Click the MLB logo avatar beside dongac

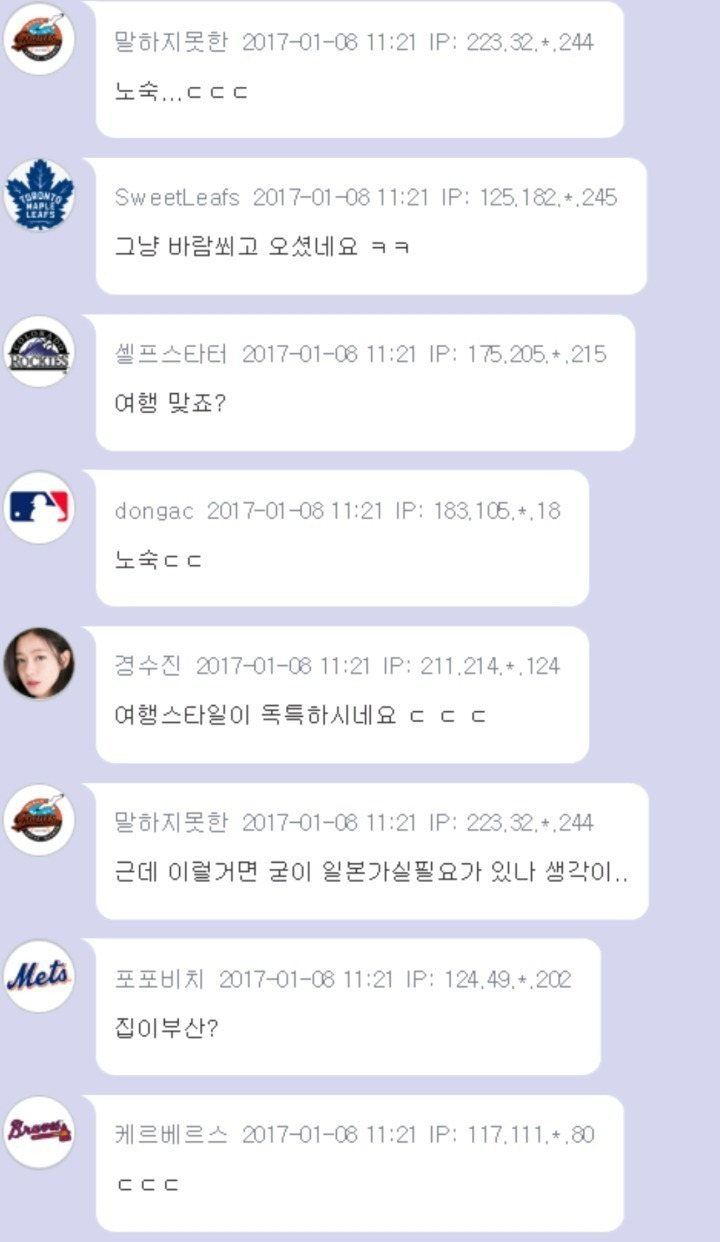39,506
